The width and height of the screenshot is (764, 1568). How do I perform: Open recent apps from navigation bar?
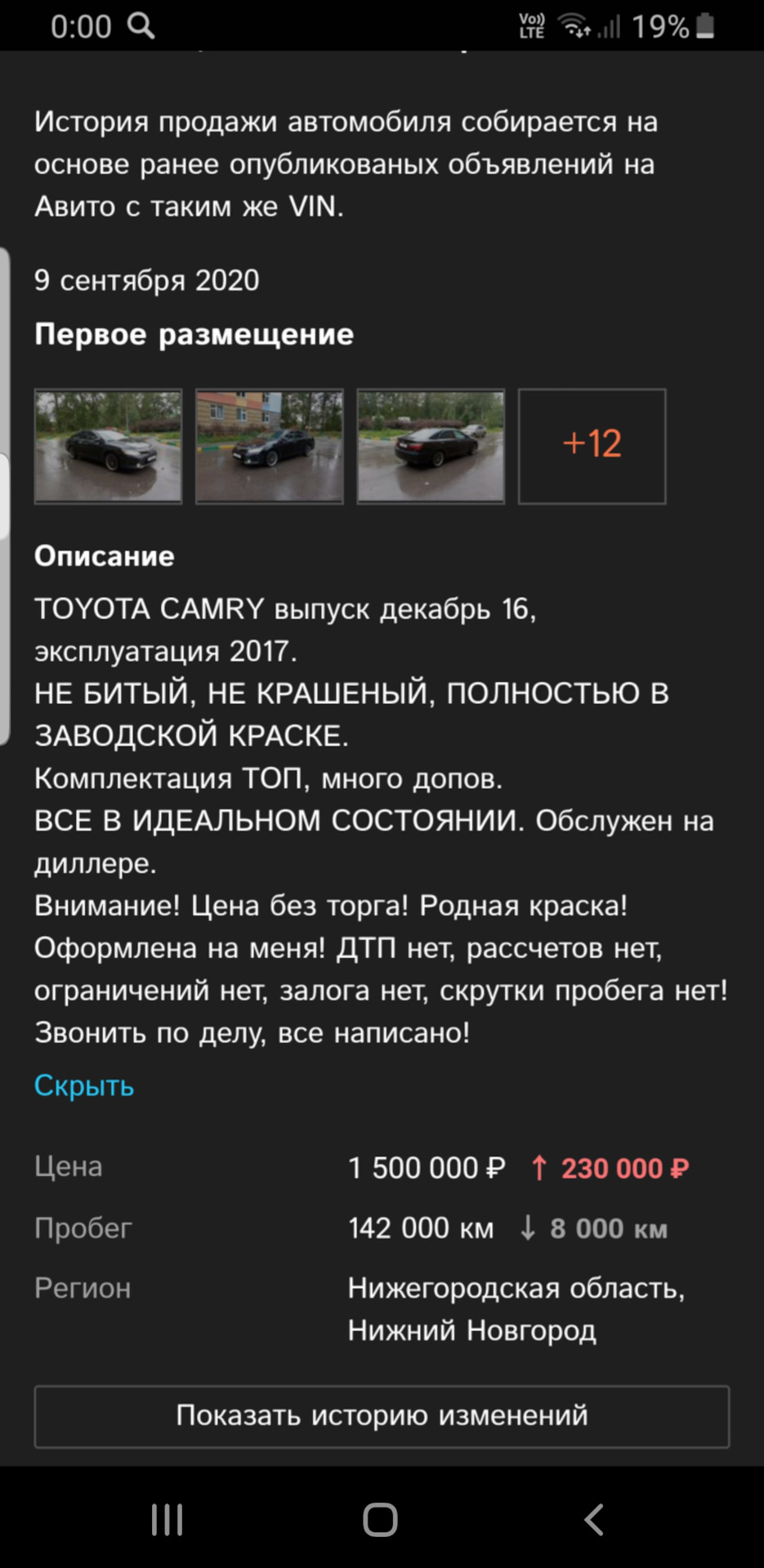click(168, 1520)
